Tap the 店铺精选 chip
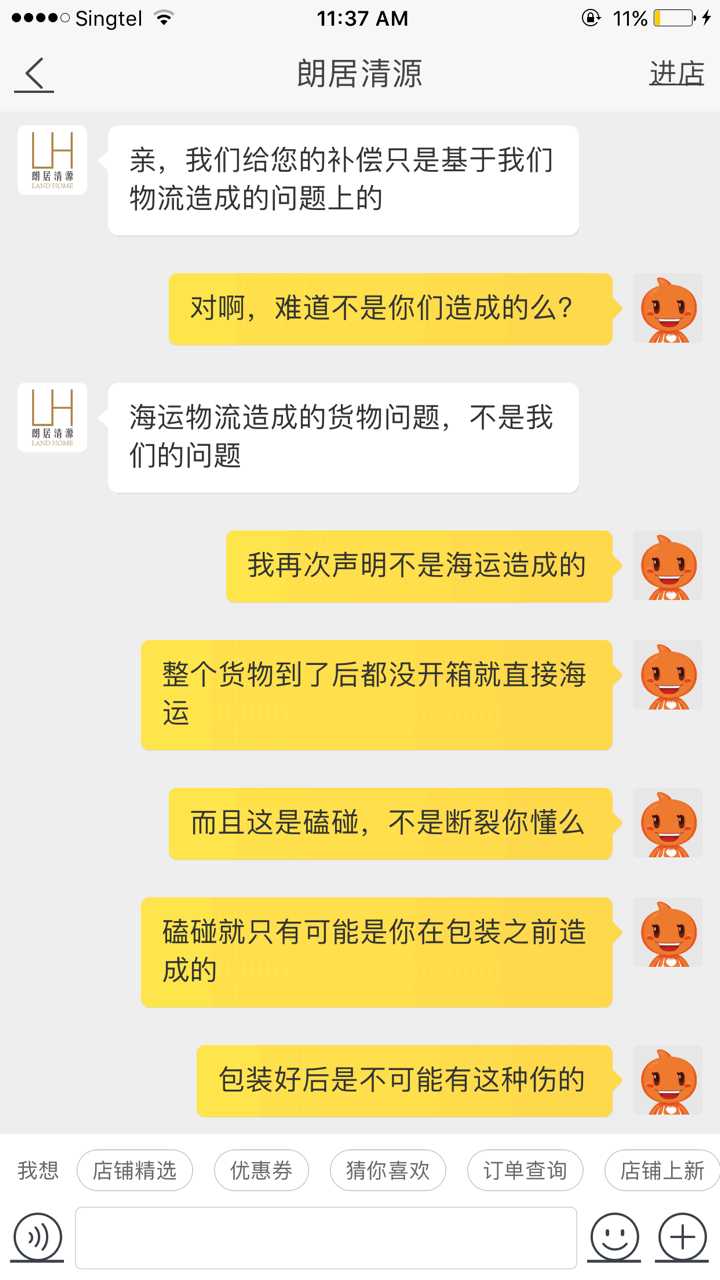Screen dimensions: 720x1280 point(134,1170)
